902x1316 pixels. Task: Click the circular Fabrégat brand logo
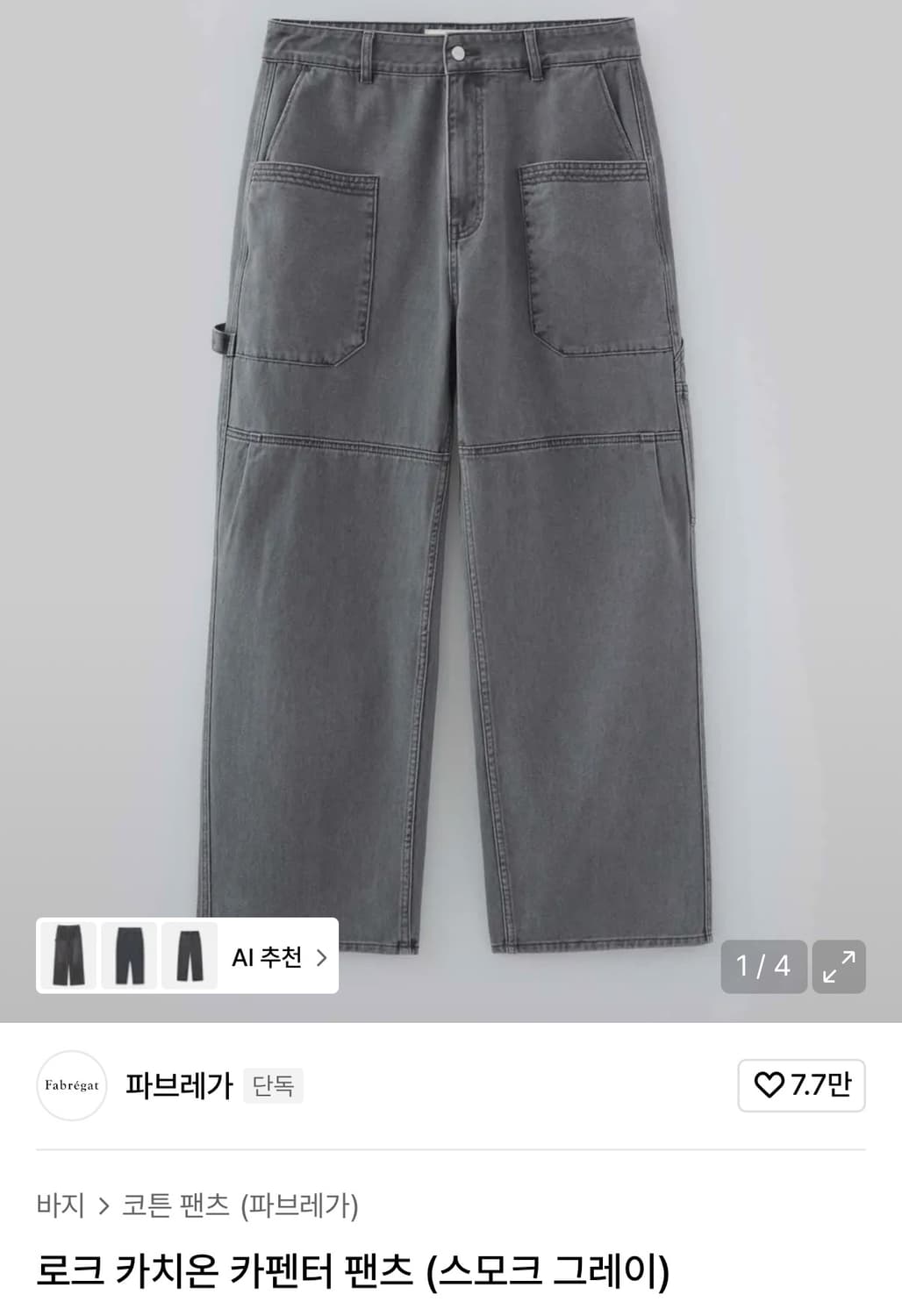[x=71, y=1085]
